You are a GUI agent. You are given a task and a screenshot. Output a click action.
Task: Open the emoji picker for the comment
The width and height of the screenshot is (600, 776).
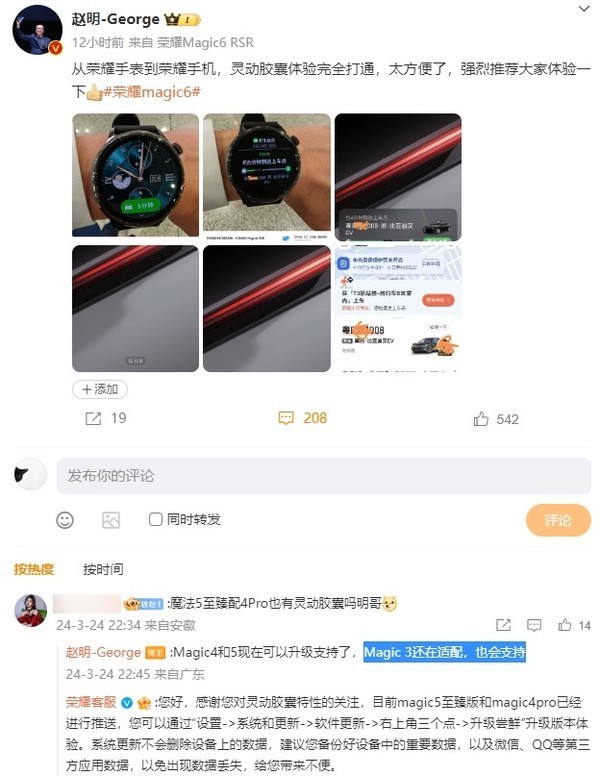pos(65,520)
